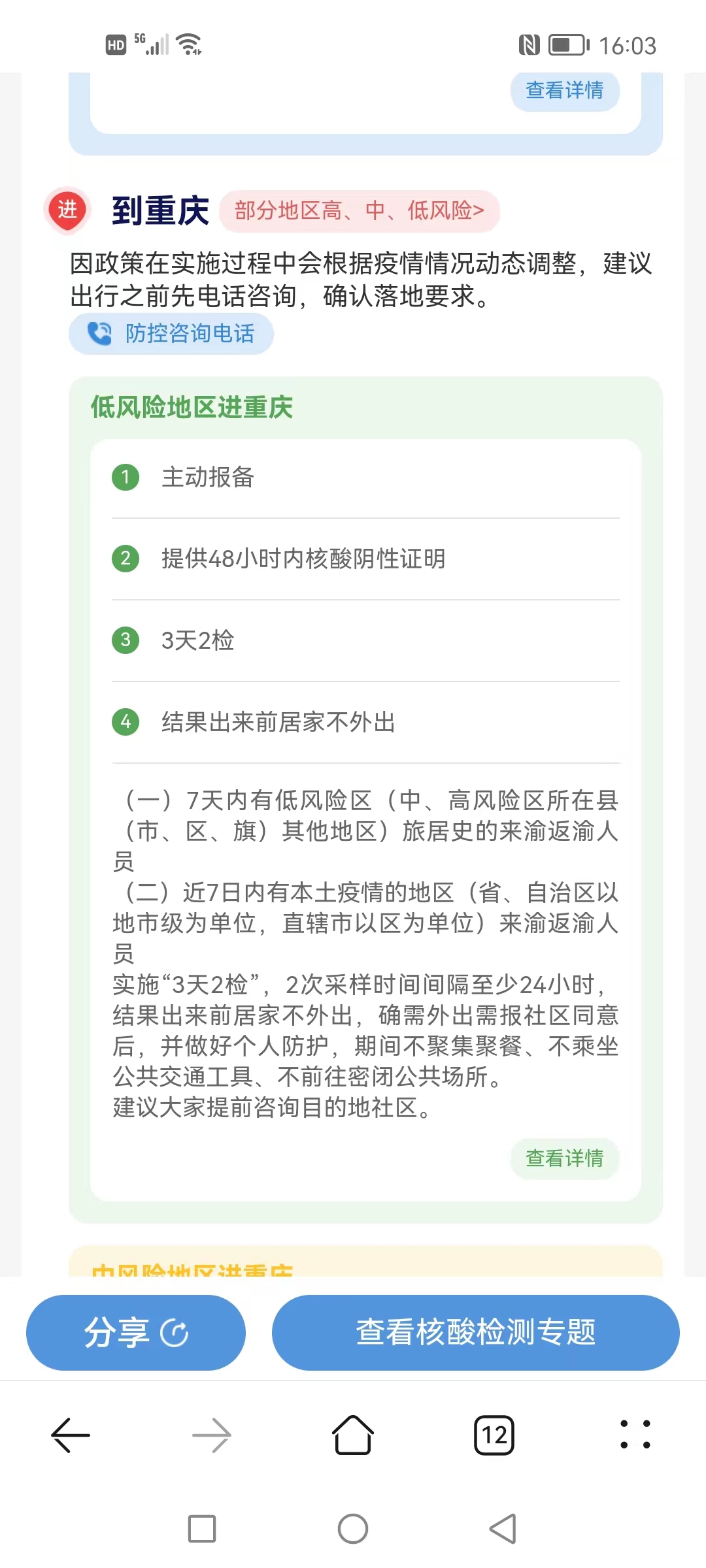Tap the system home circle
706x1568 pixels.
[x=353, y=1529]
